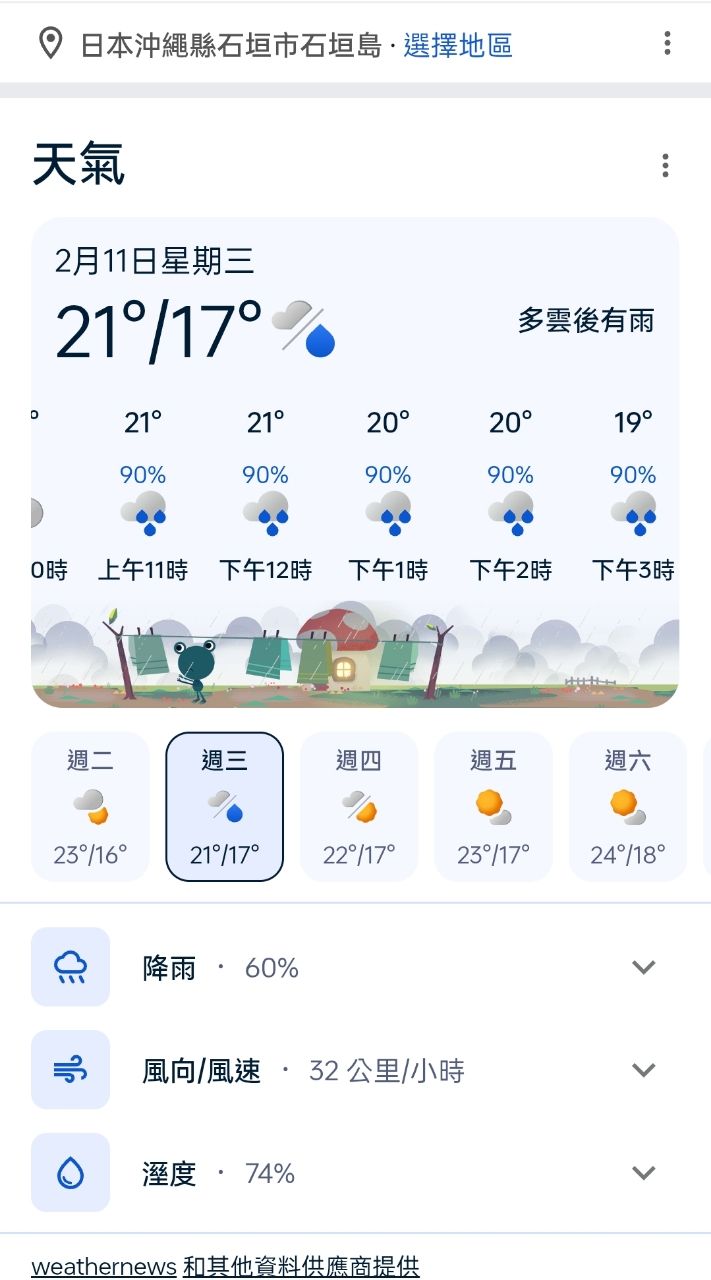Viewport: 711px width, 1280px height.
Task: Select the 週二 forecast day
Action: tap(90, 806)
